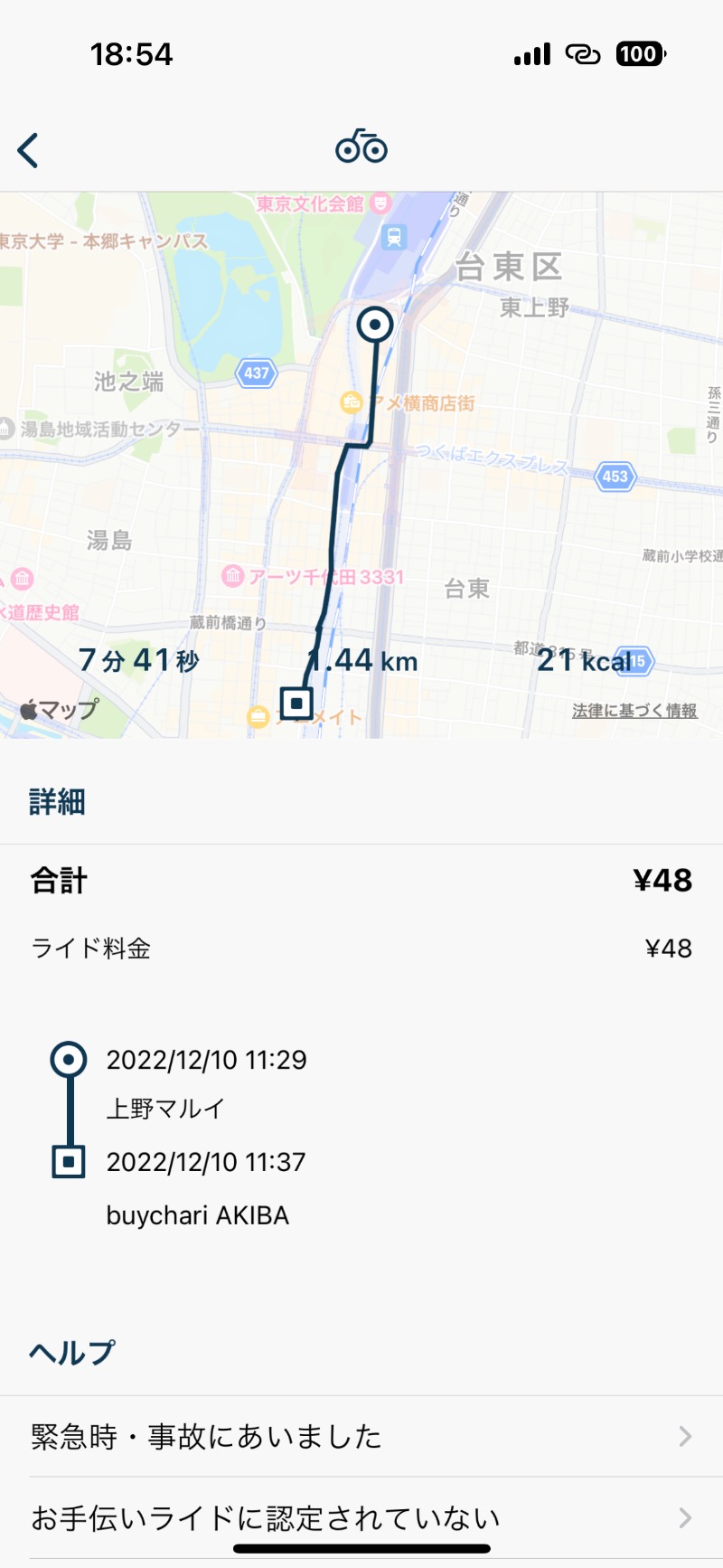Open お手伝いライドに認定されていない help row
Image resolution: width=723 pixels, height=1568 pixels.
361,1517
